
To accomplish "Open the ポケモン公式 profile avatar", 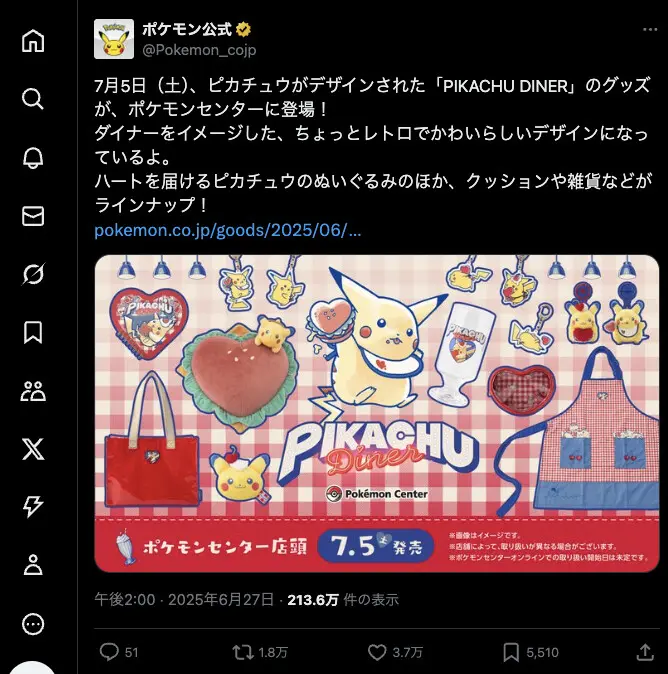I will pos(114,39).
